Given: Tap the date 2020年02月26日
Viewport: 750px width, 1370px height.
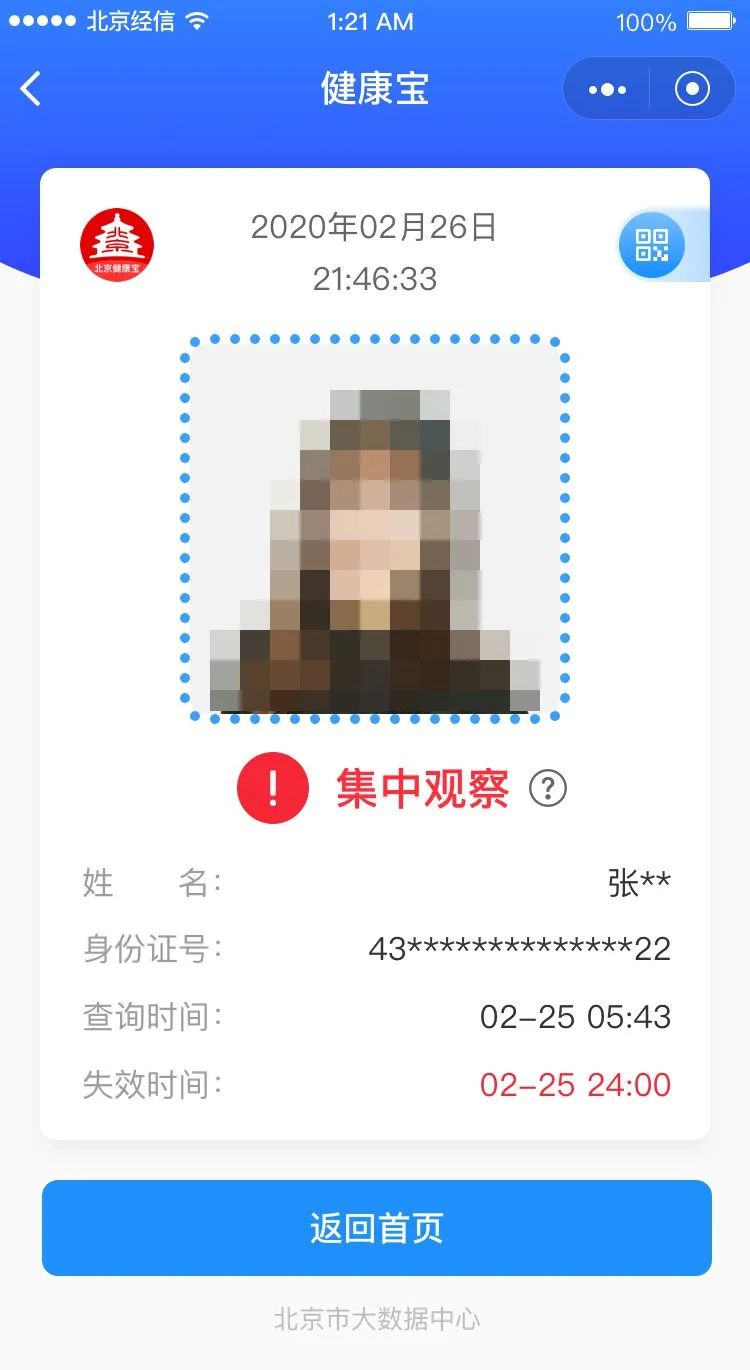Looking at the screenshot, I should pos(375,228).
